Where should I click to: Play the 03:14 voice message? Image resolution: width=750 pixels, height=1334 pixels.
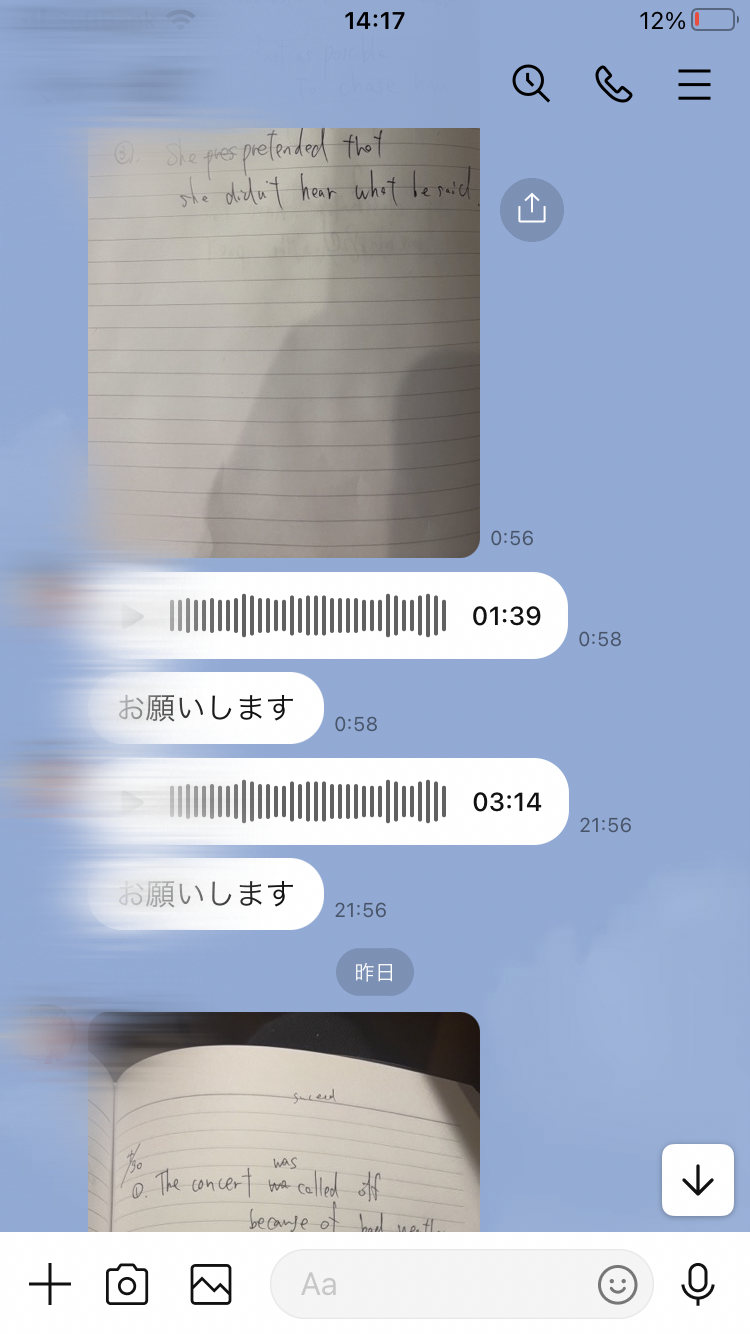coord(133,802)
